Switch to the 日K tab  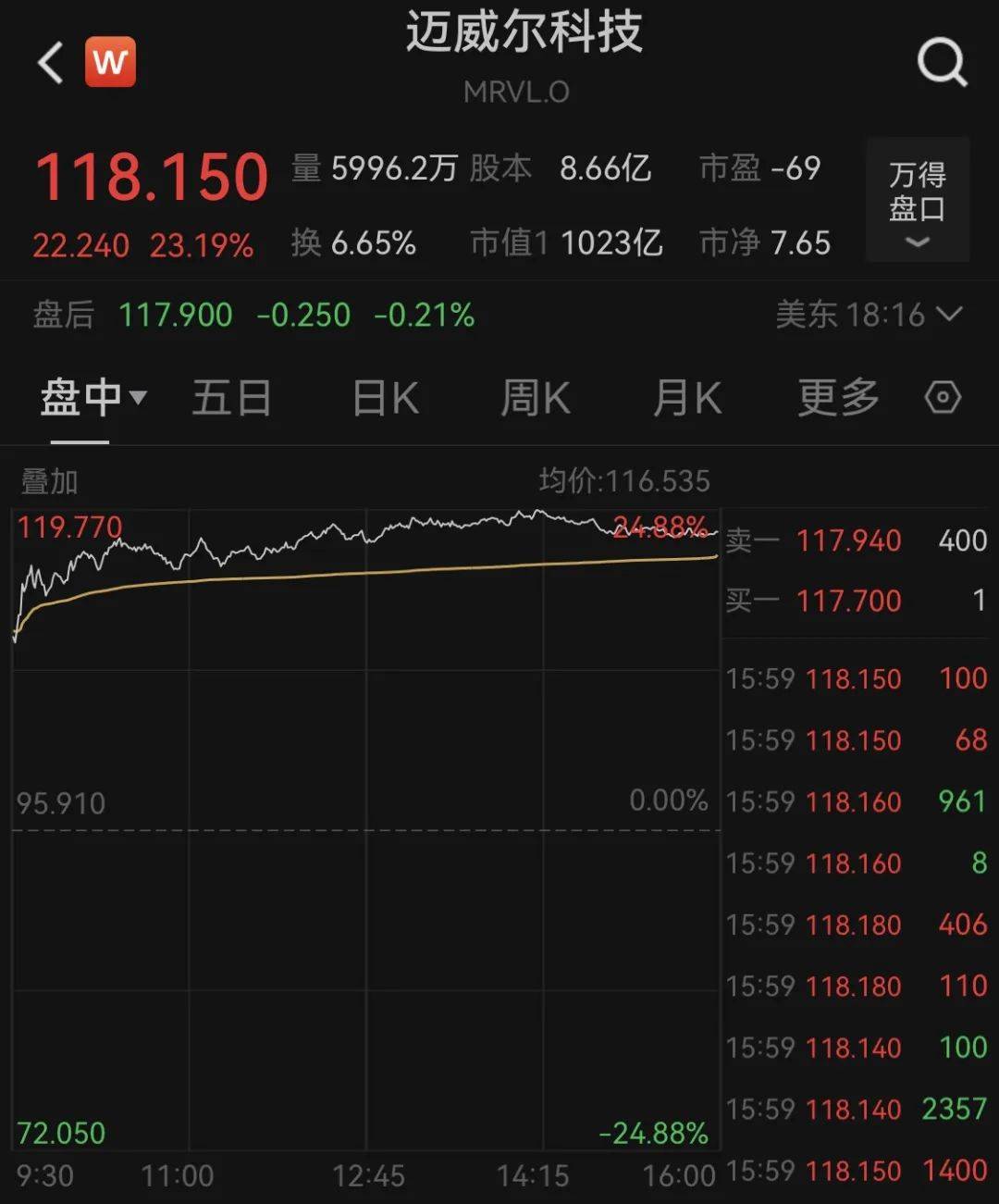385,399
